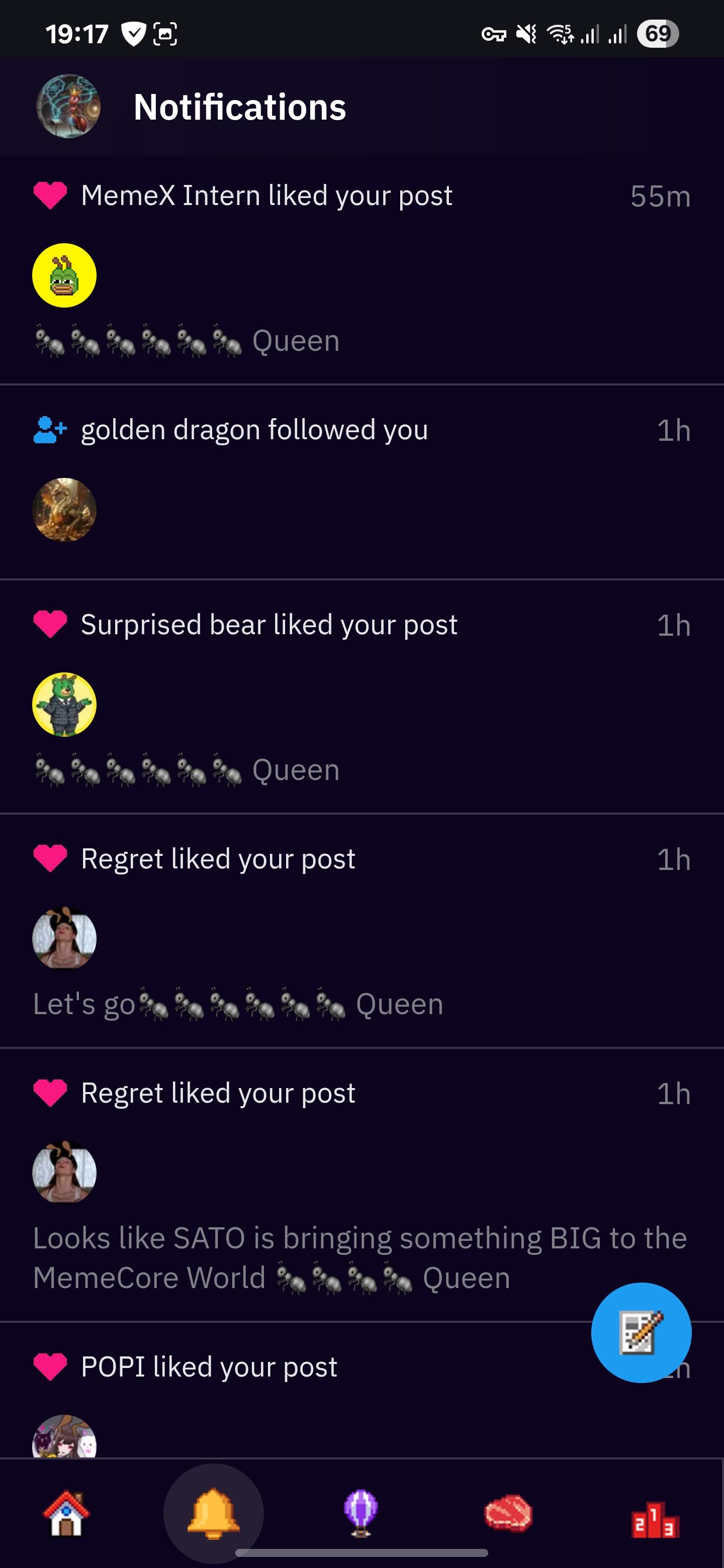Screen dimensions: 724x1568
Task: Open MemeX Intern liked your post notification
Action: (x=266, y=196)
